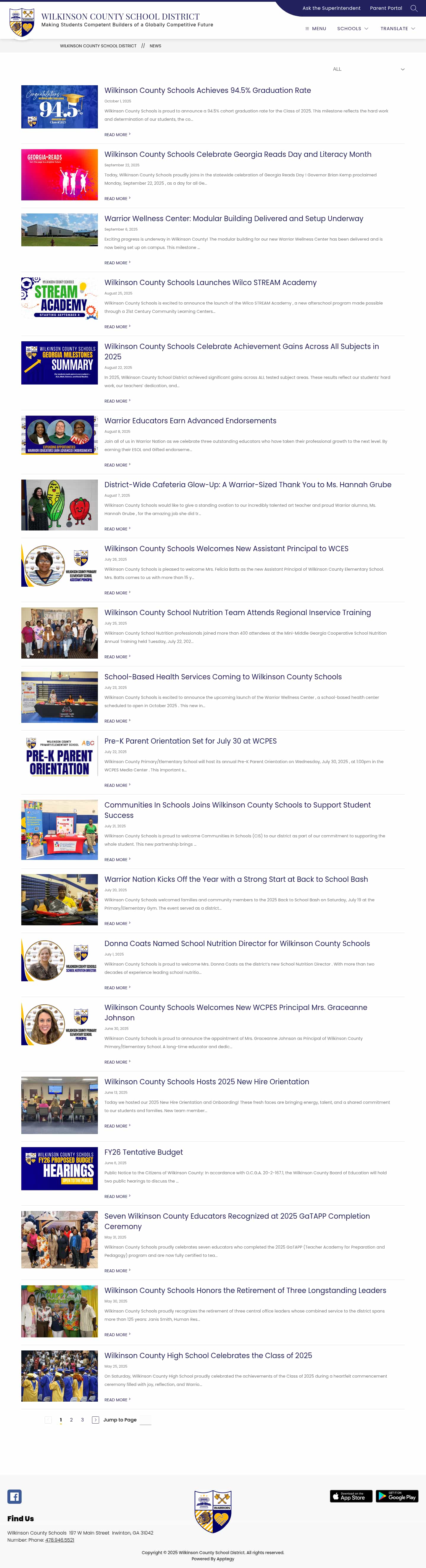Call the phone number 478.946.5521
The height and width of the screenshot is (1568, 426).
click(x=60, y=1540)
